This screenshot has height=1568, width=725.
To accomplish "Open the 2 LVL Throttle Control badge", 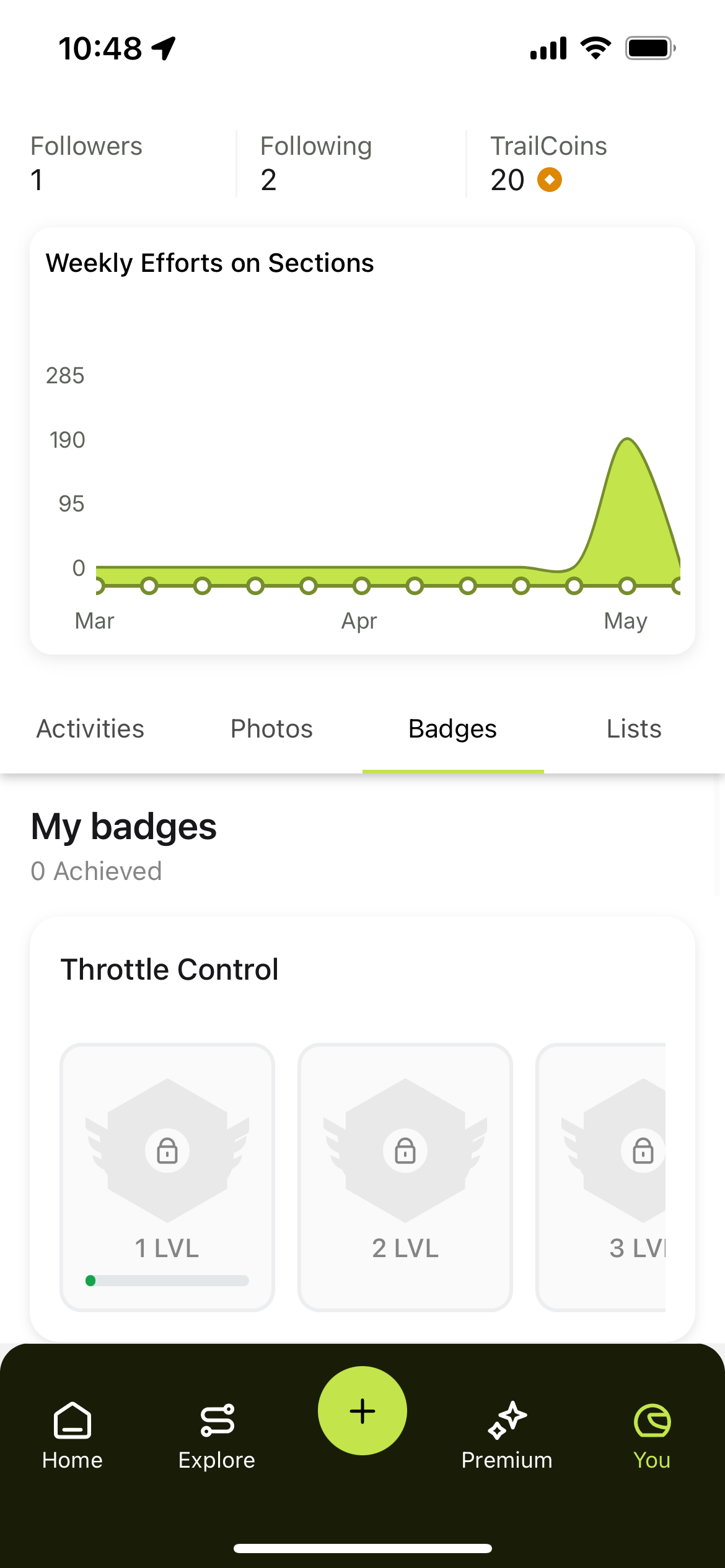I will point(405,1177).
